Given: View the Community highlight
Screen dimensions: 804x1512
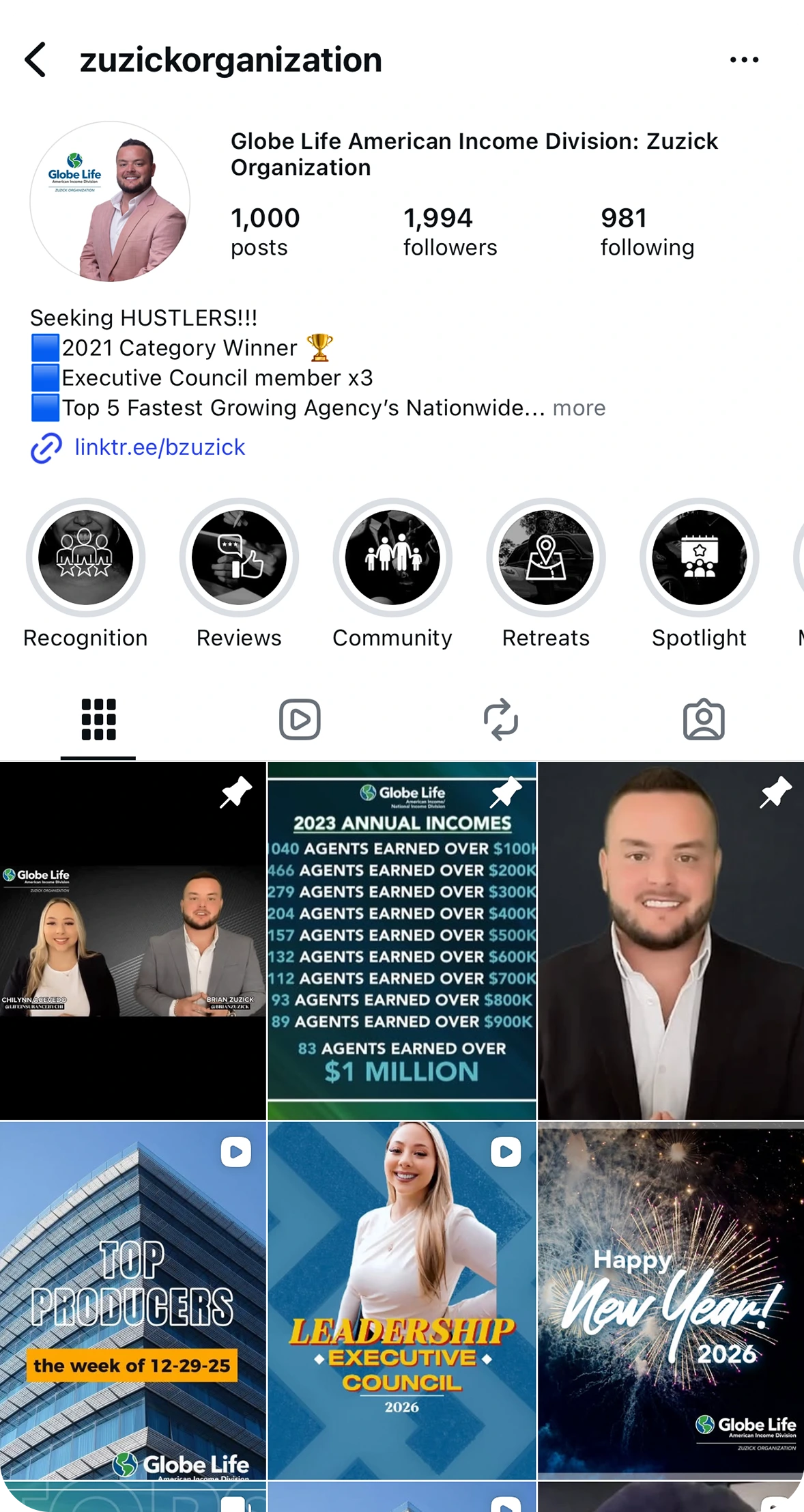Looking at the screenshot, I should click(x=392, y=558).
